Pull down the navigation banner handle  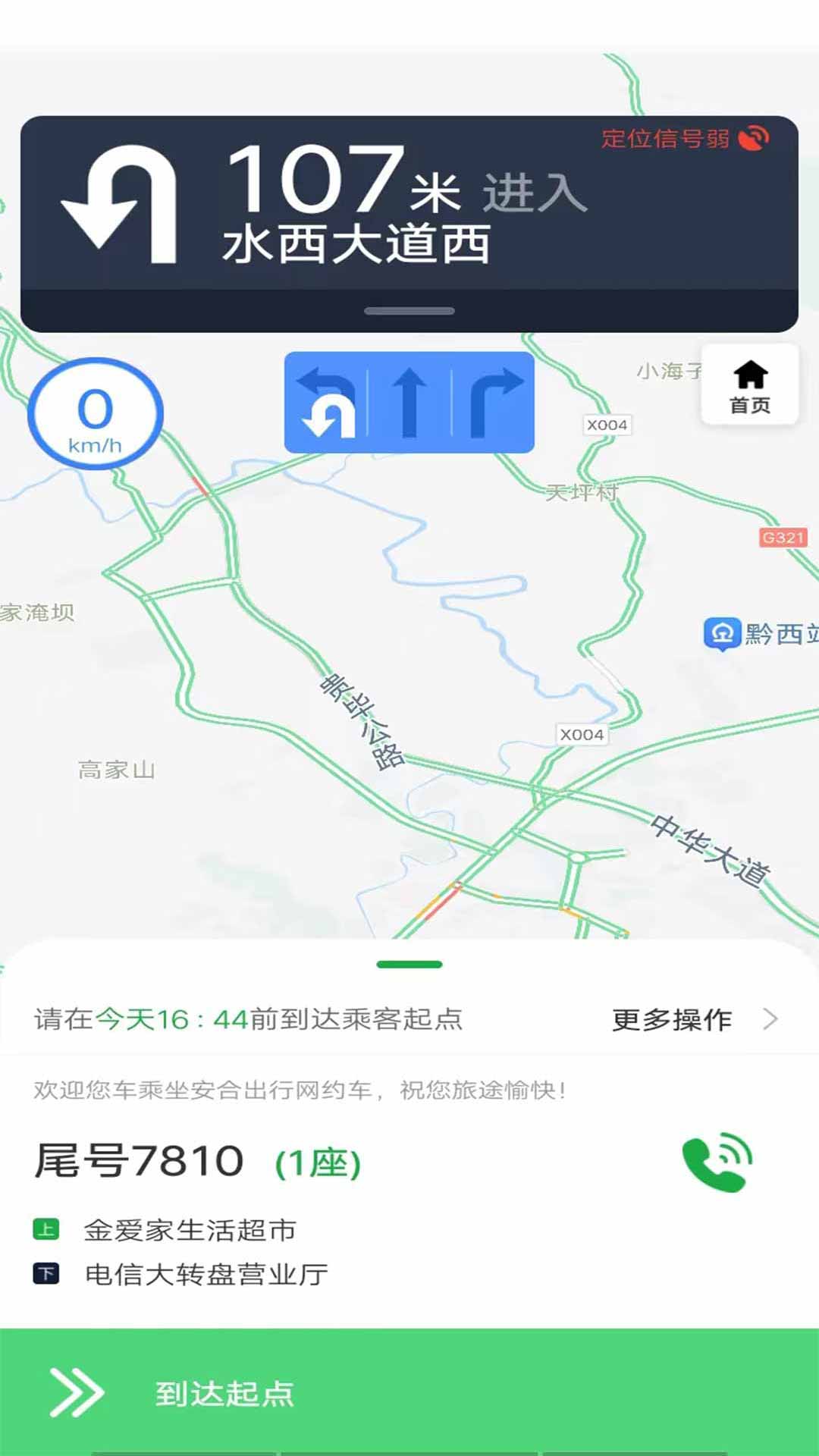click(409, 311)
